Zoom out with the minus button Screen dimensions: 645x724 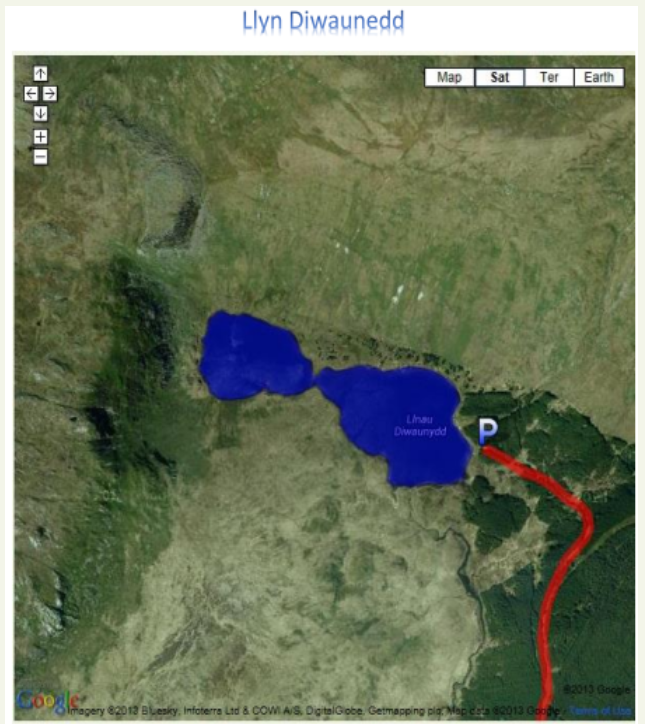coord(41,156)
